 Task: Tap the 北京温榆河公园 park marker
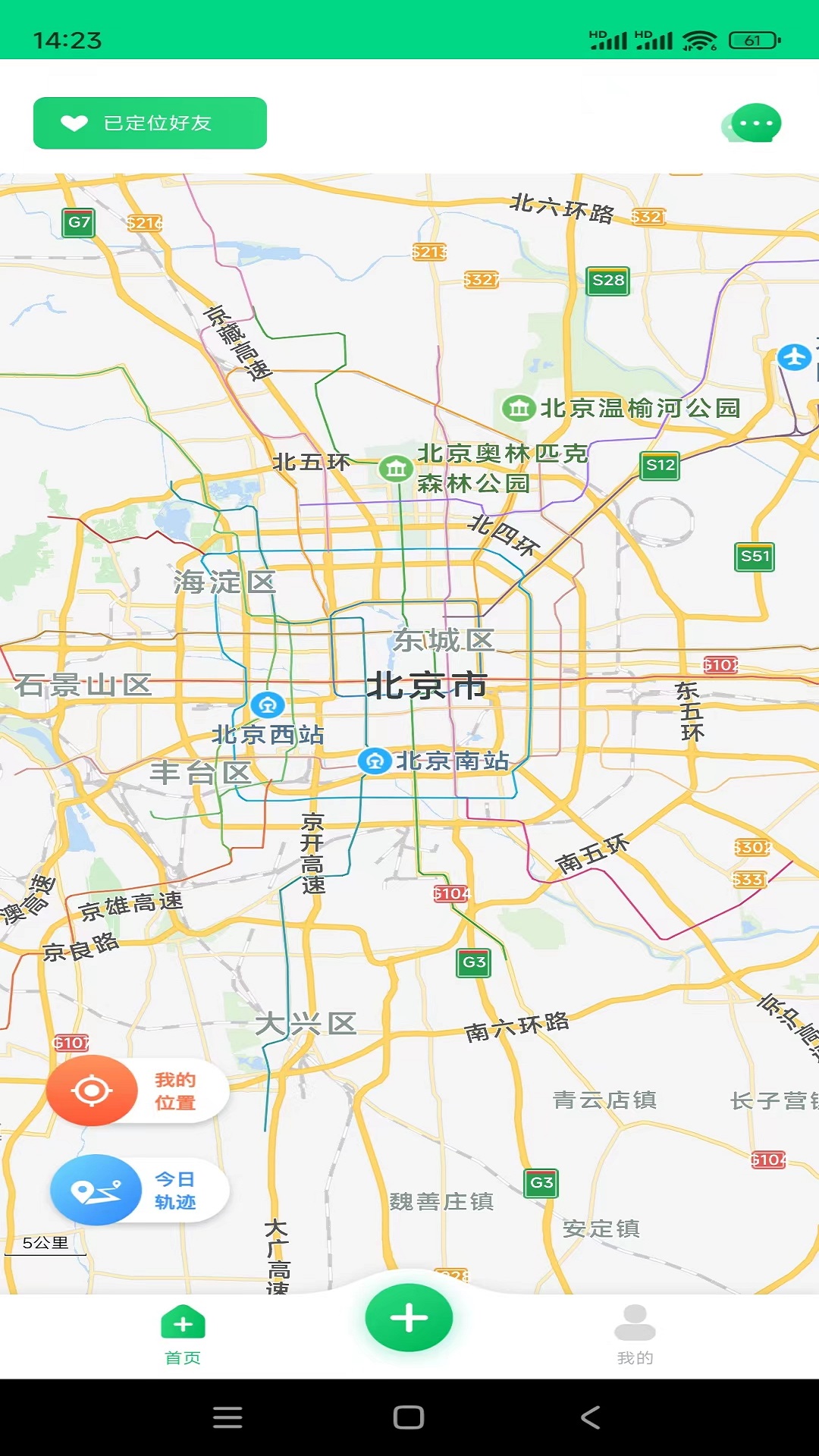click(x=519, y=408)
